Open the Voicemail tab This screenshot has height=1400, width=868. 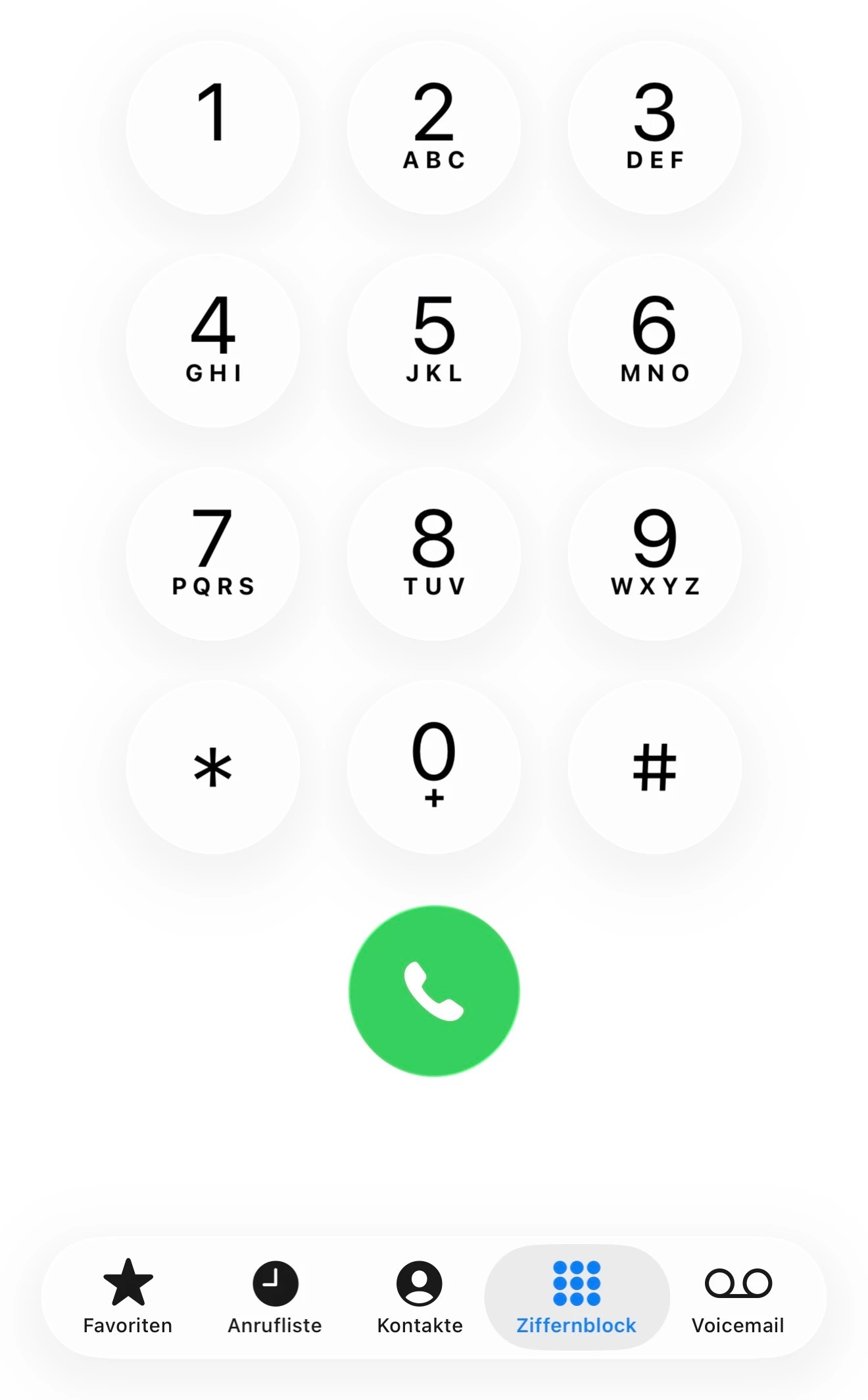click(x=738, y=1297)
